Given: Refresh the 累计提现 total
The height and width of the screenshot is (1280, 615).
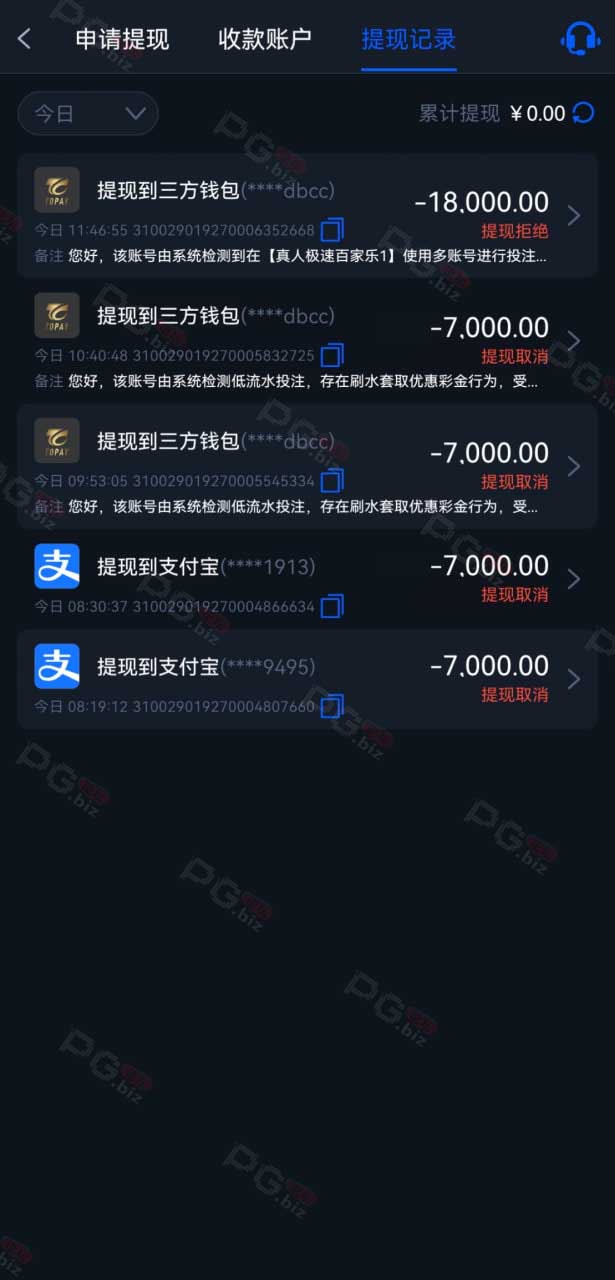Looking at the screenshot, I should click(583, 114).
